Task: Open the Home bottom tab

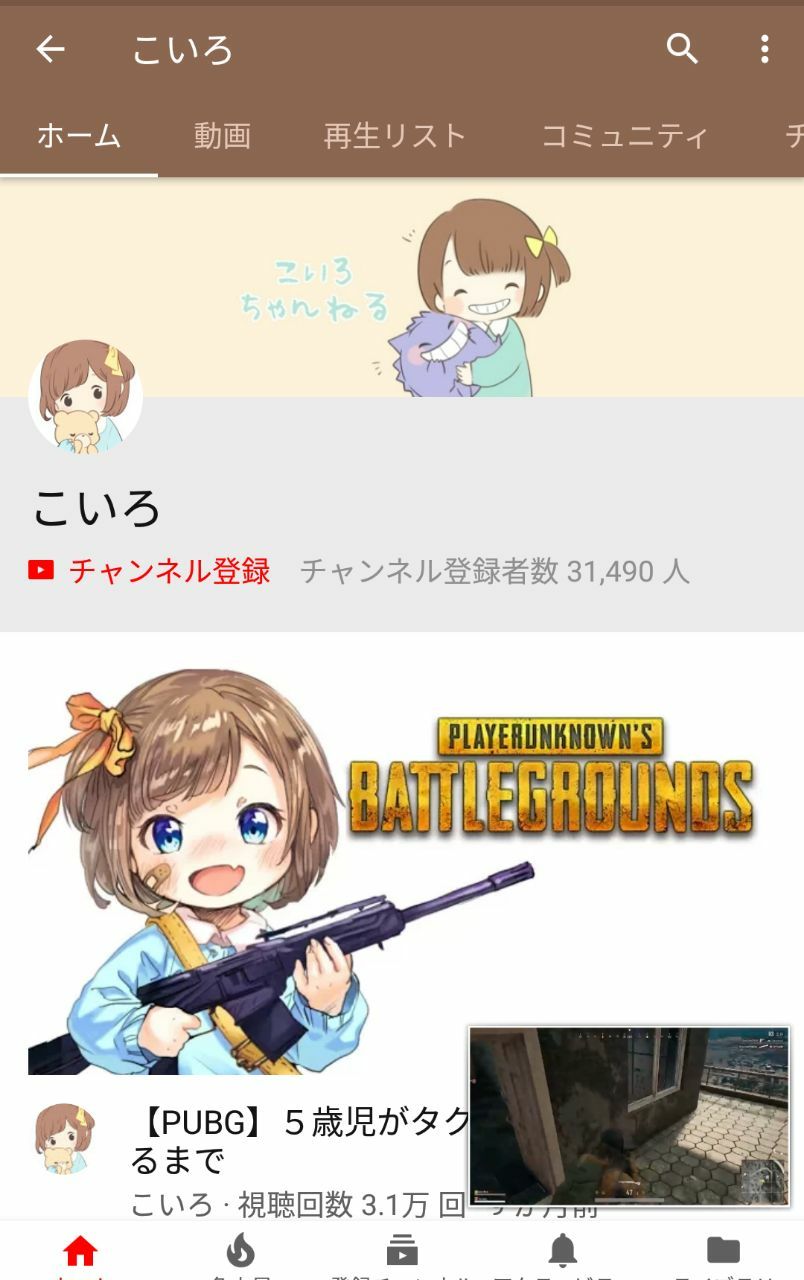Action: click(x=80, y=1251)
